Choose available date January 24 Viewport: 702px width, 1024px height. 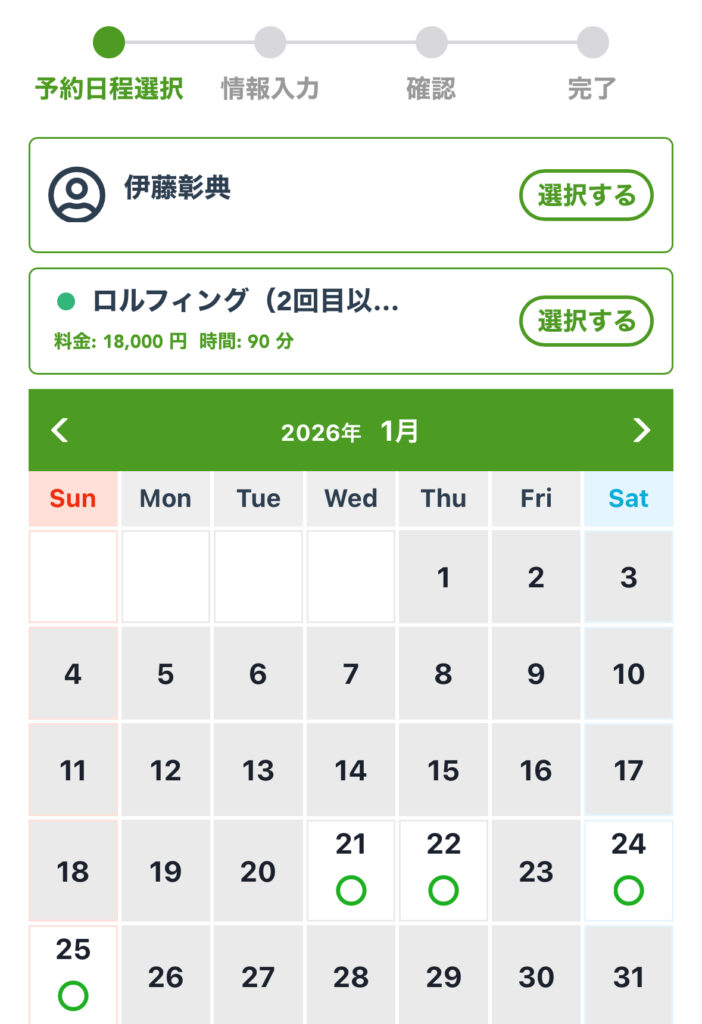tap(628, 869)
